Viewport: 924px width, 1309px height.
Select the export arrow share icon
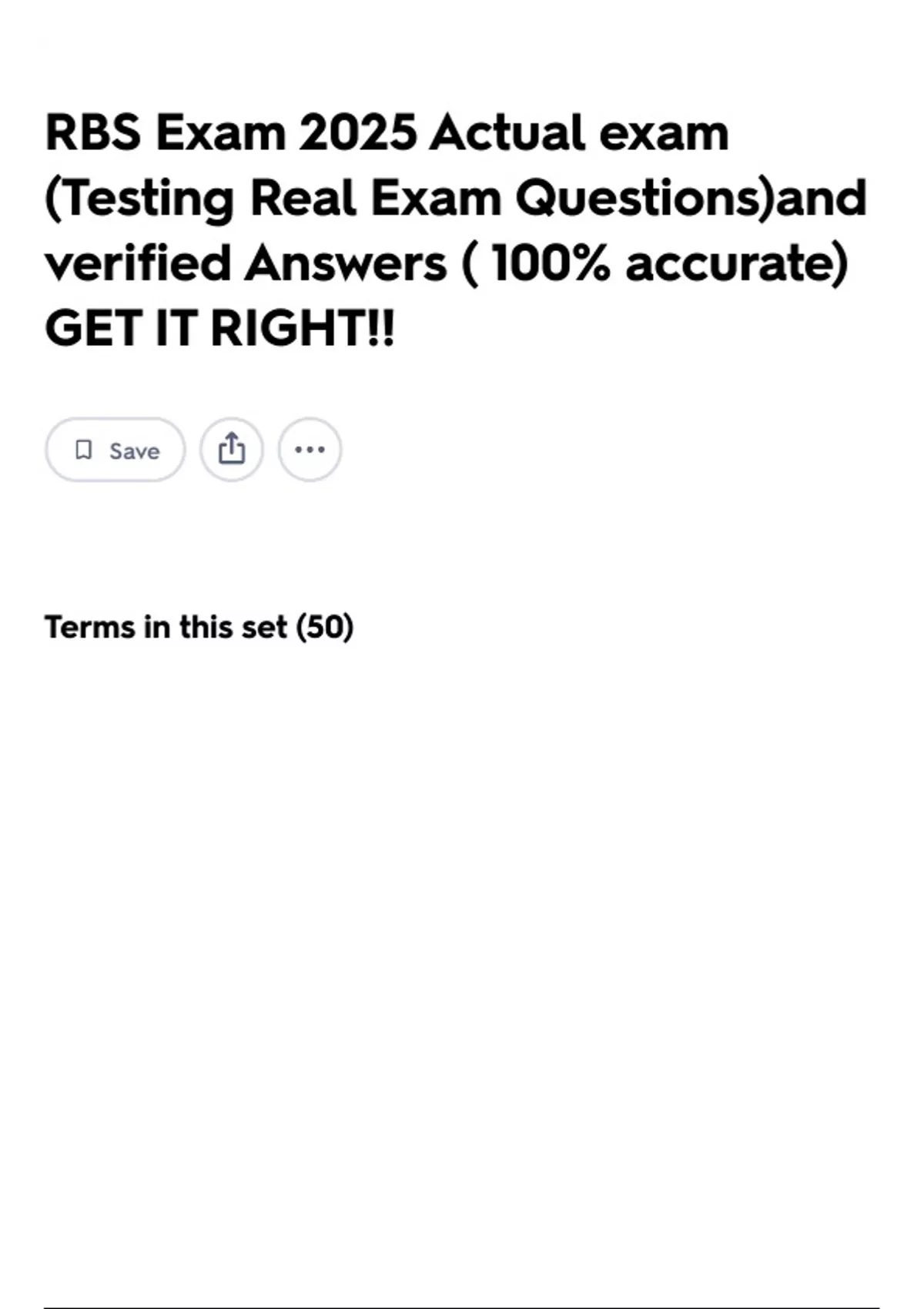(231, 449)
